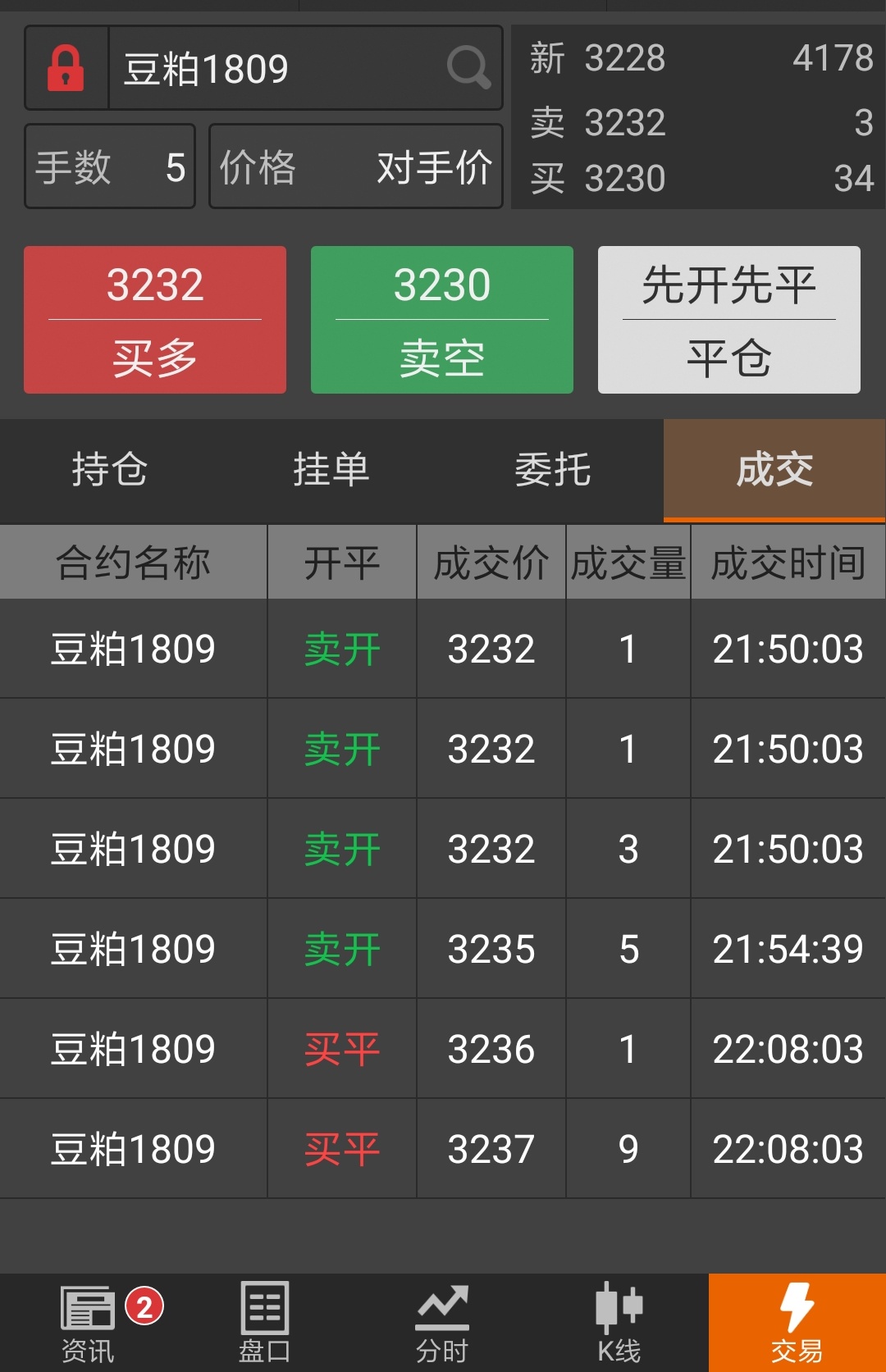Tap 卖空 to sell short at 3230
Screen dimensions: 886x1372
point(441,320)
